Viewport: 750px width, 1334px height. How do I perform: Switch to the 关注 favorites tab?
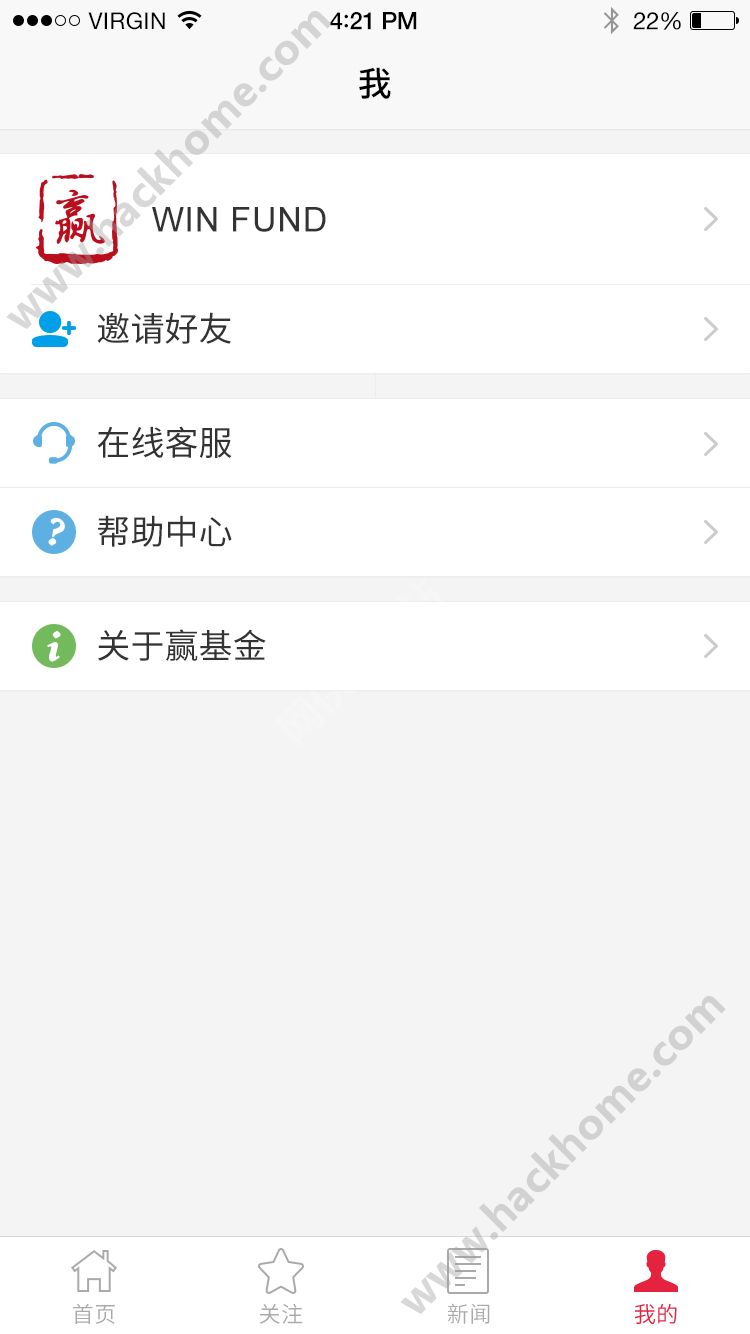tap(281, 1287)
